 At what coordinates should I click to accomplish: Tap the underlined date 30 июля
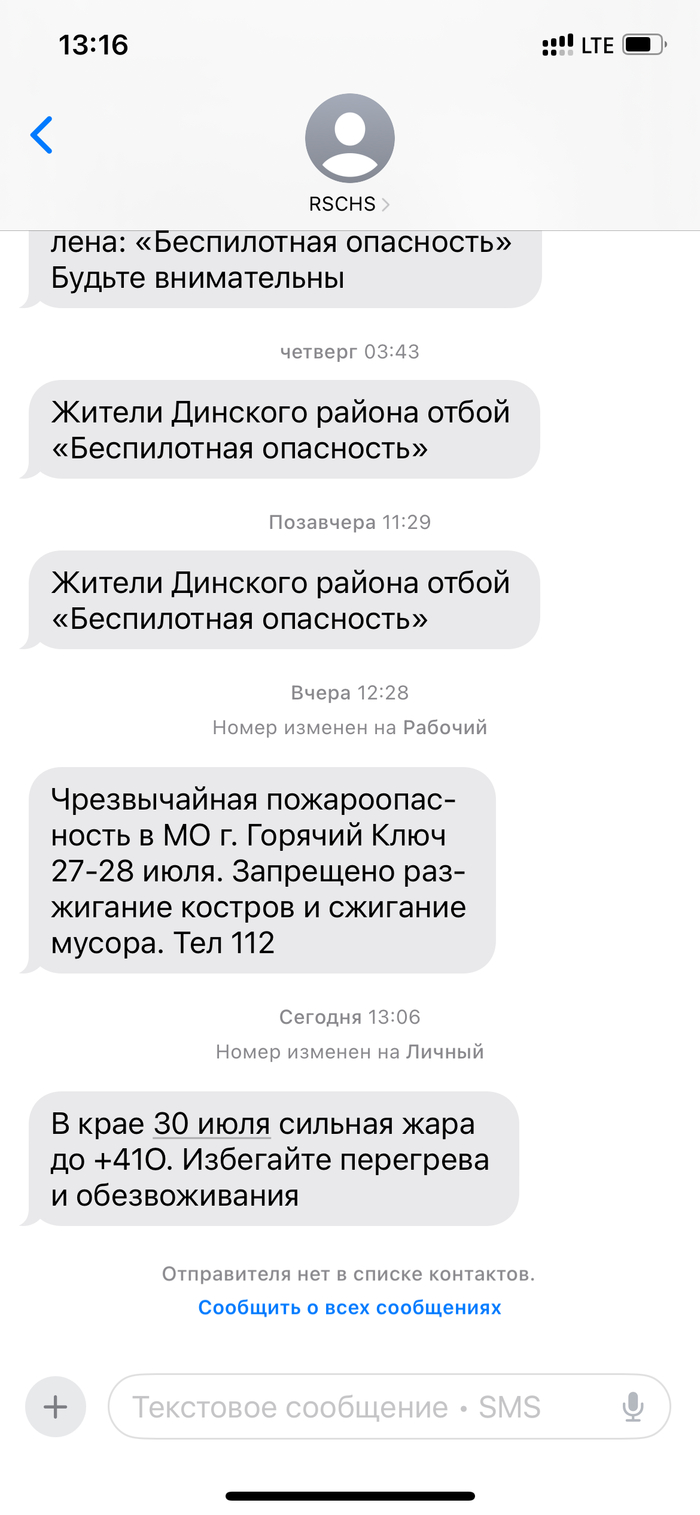coord(211,1124)
